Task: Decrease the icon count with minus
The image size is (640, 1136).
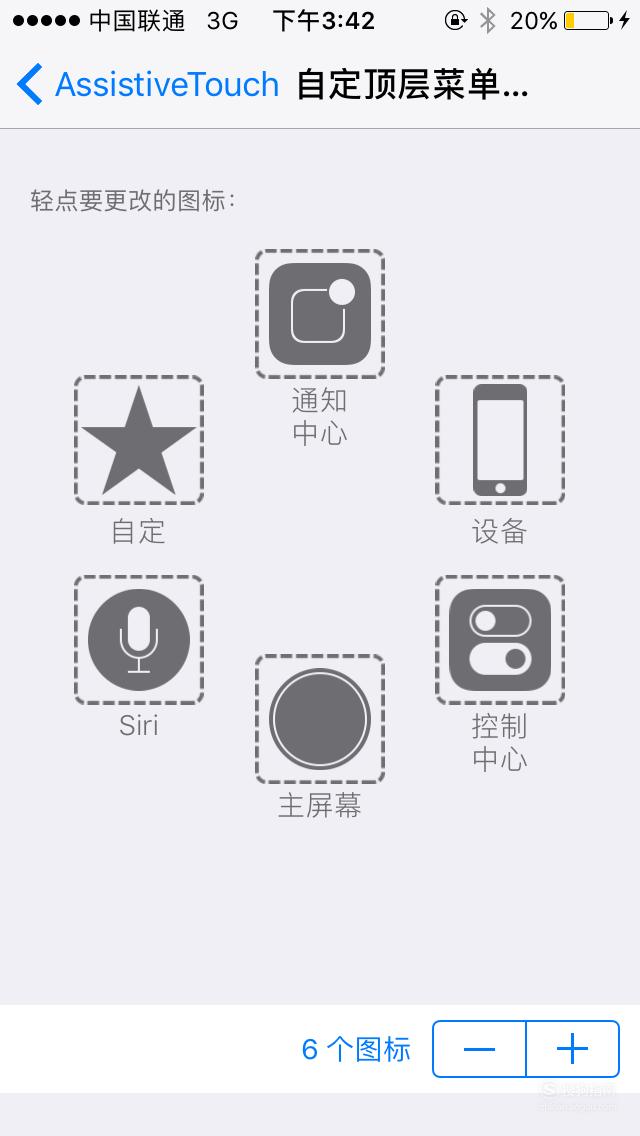Action: 479,1049
